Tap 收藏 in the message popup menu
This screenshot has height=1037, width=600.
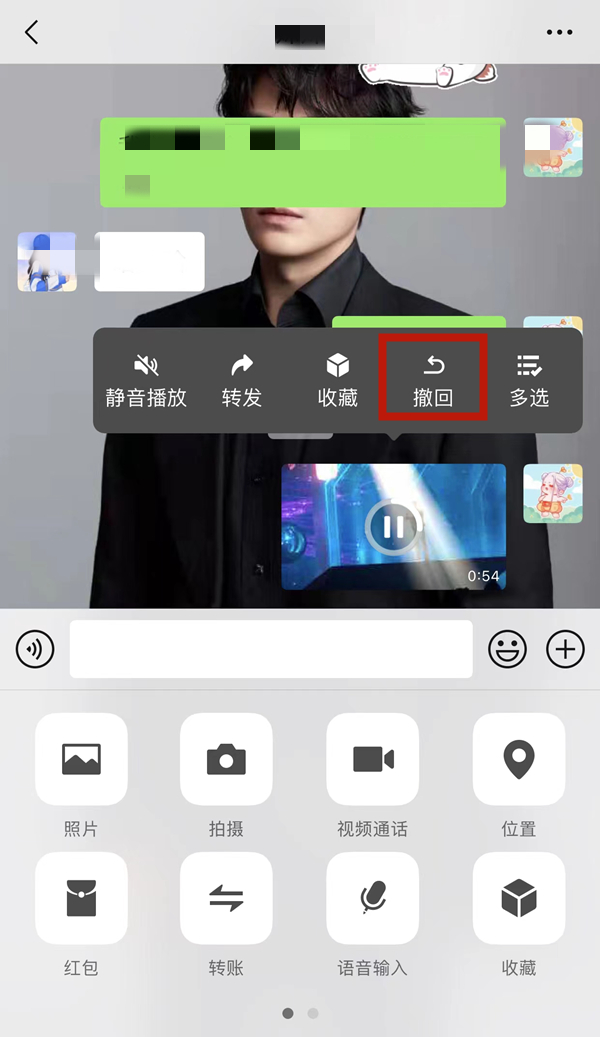(338, 380)
